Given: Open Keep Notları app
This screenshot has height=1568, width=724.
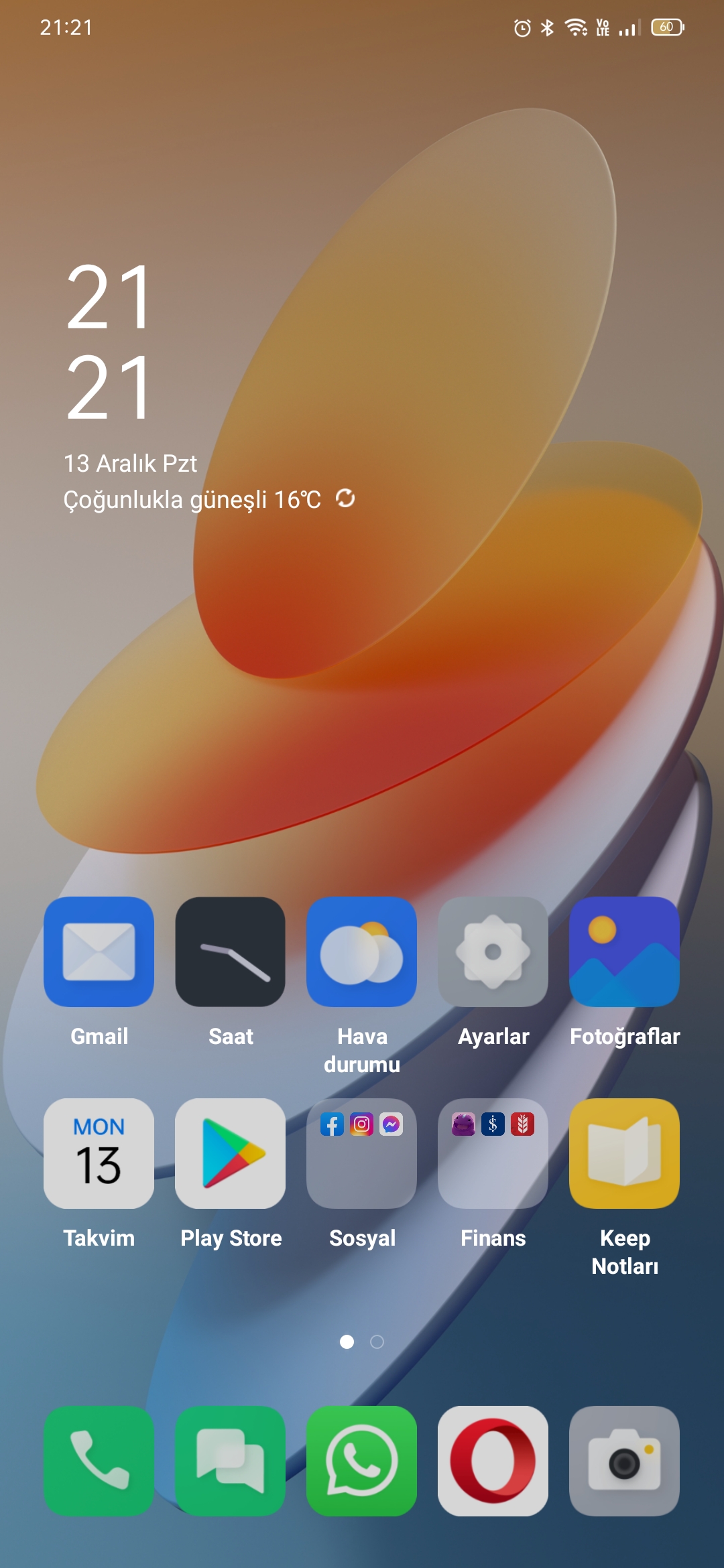Looking at the screenshot, I should pos(624,1153).
